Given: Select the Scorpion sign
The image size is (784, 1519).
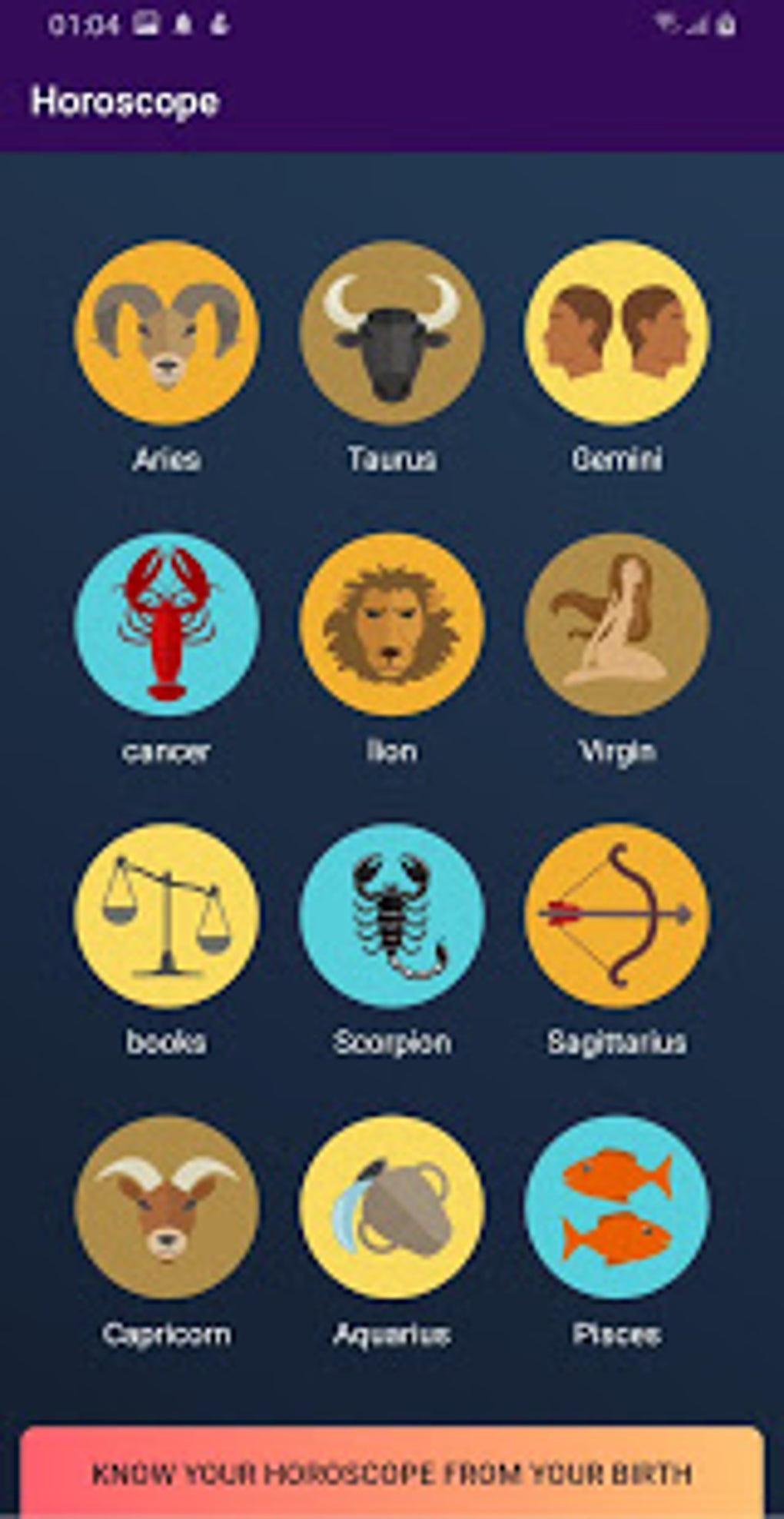Looking at the screenshot, I should click(392, 916).
